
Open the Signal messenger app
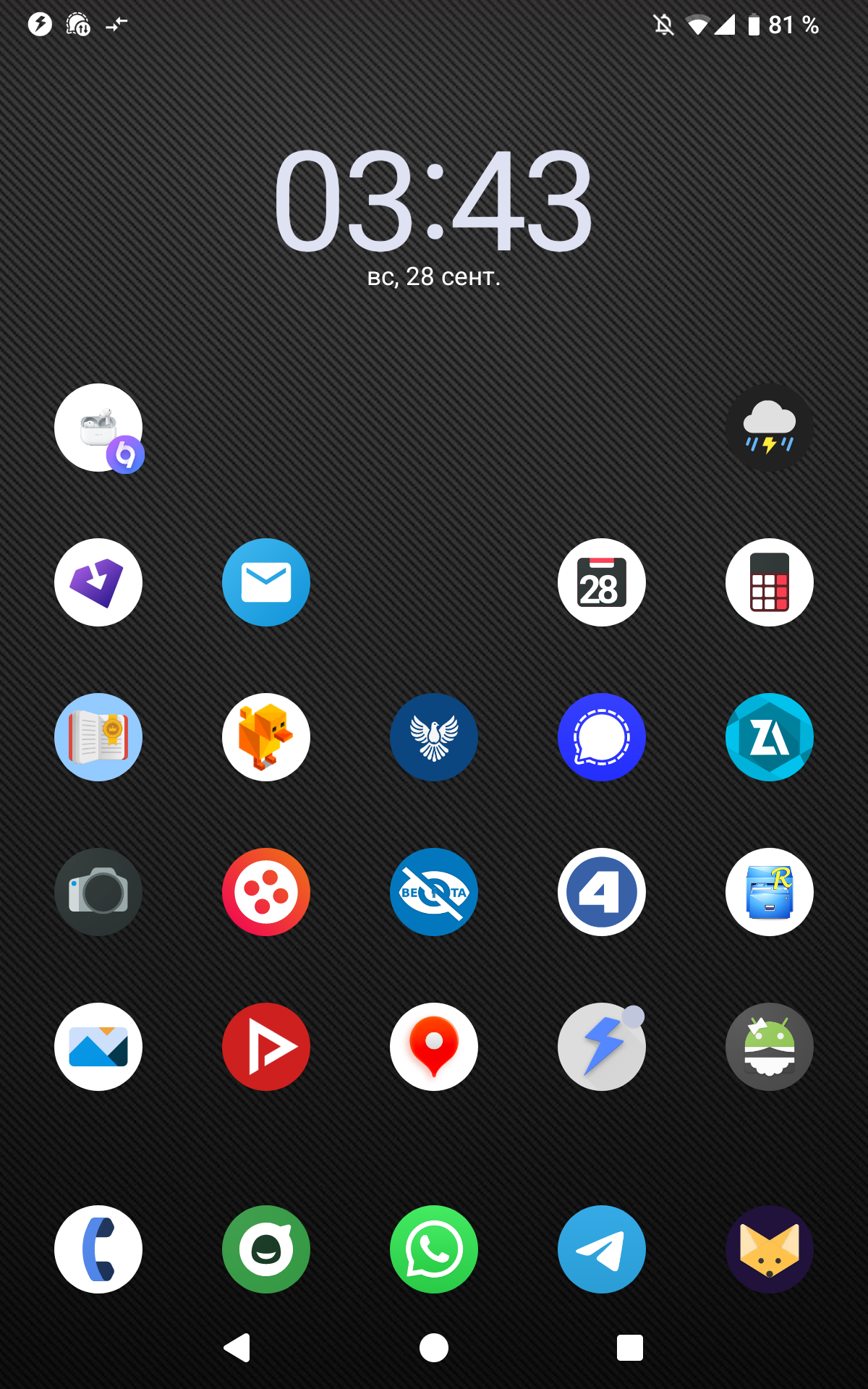point(602,737)
